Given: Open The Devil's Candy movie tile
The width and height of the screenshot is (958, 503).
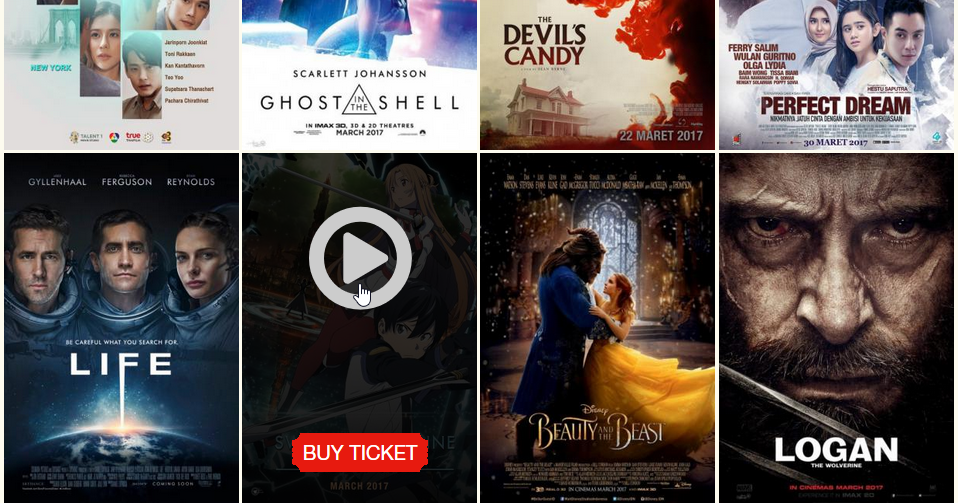Looking at the screenshot, I should [x=597, y=75].
